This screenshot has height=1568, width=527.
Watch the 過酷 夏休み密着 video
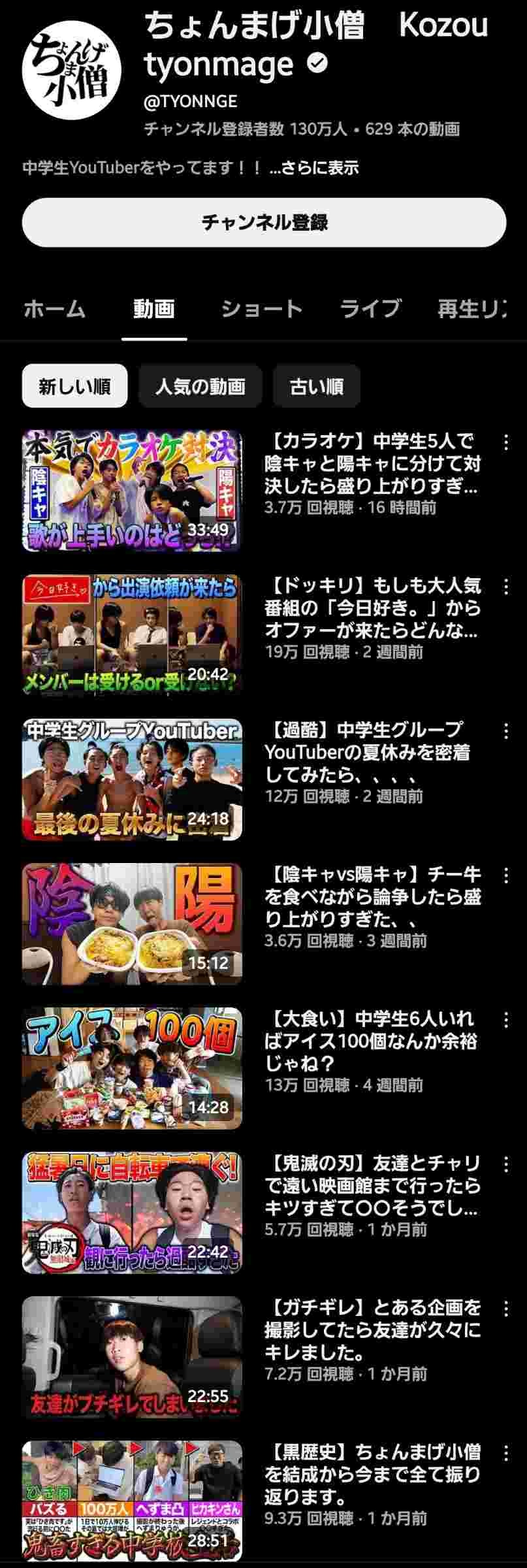[x=132, y=779]
